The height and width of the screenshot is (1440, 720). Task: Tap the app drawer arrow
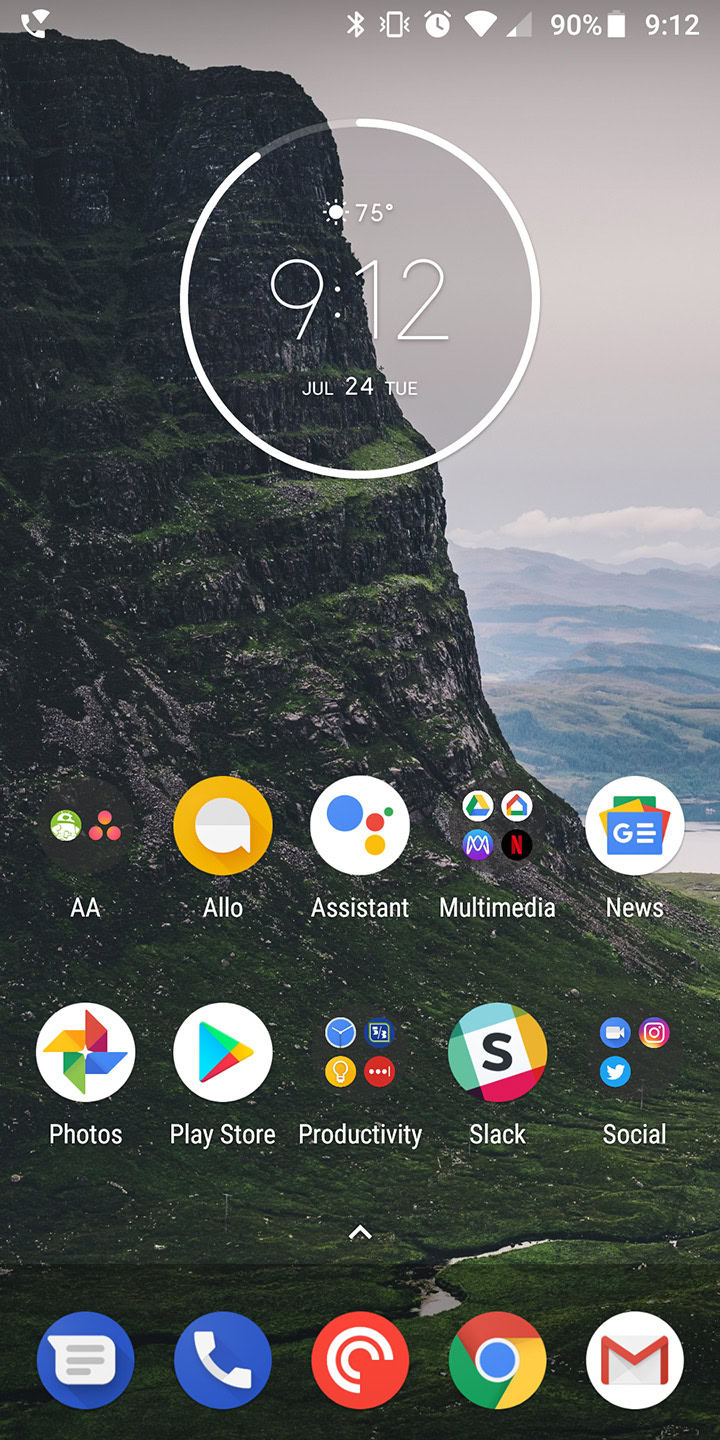(x=360, y=1232)
